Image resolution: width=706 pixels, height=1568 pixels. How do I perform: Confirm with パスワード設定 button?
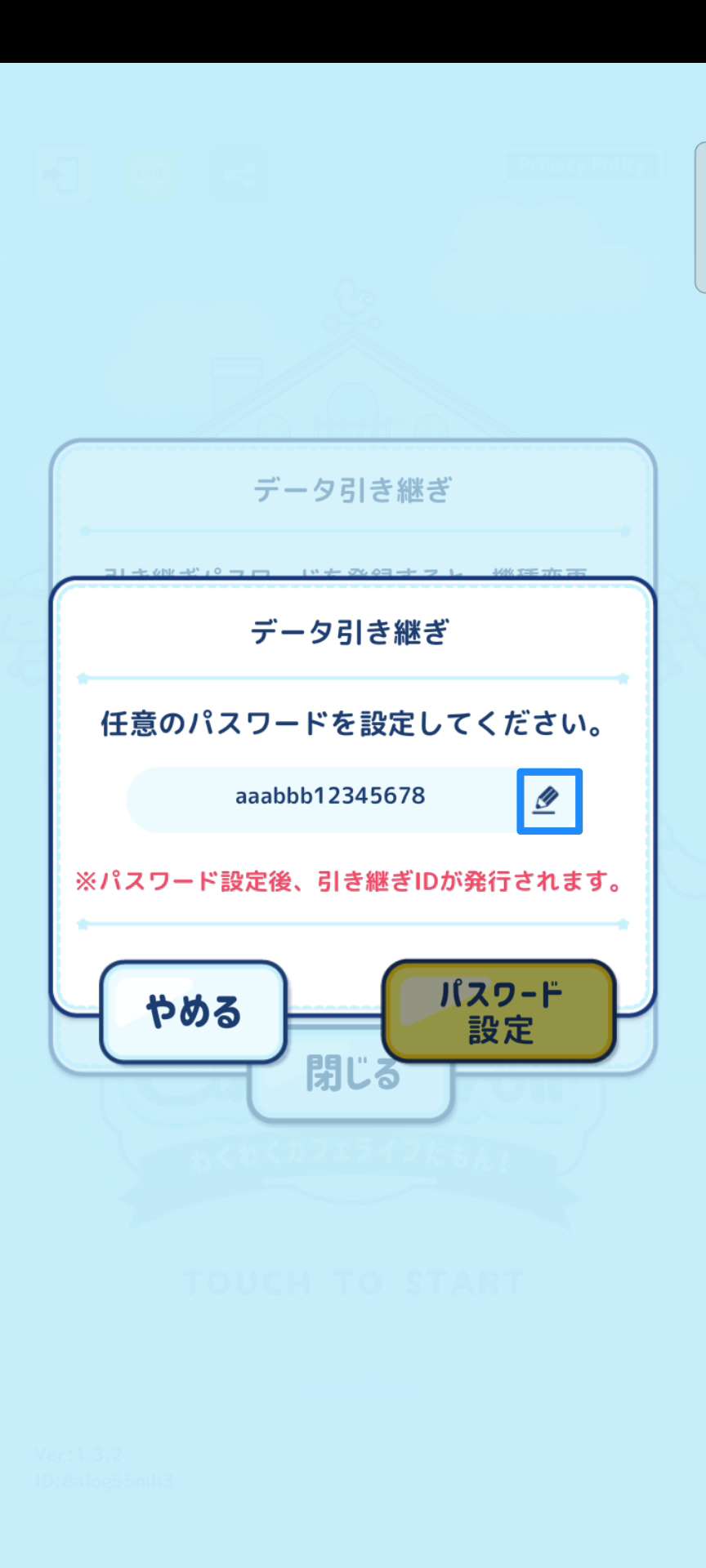click(x=499, y=1011)
